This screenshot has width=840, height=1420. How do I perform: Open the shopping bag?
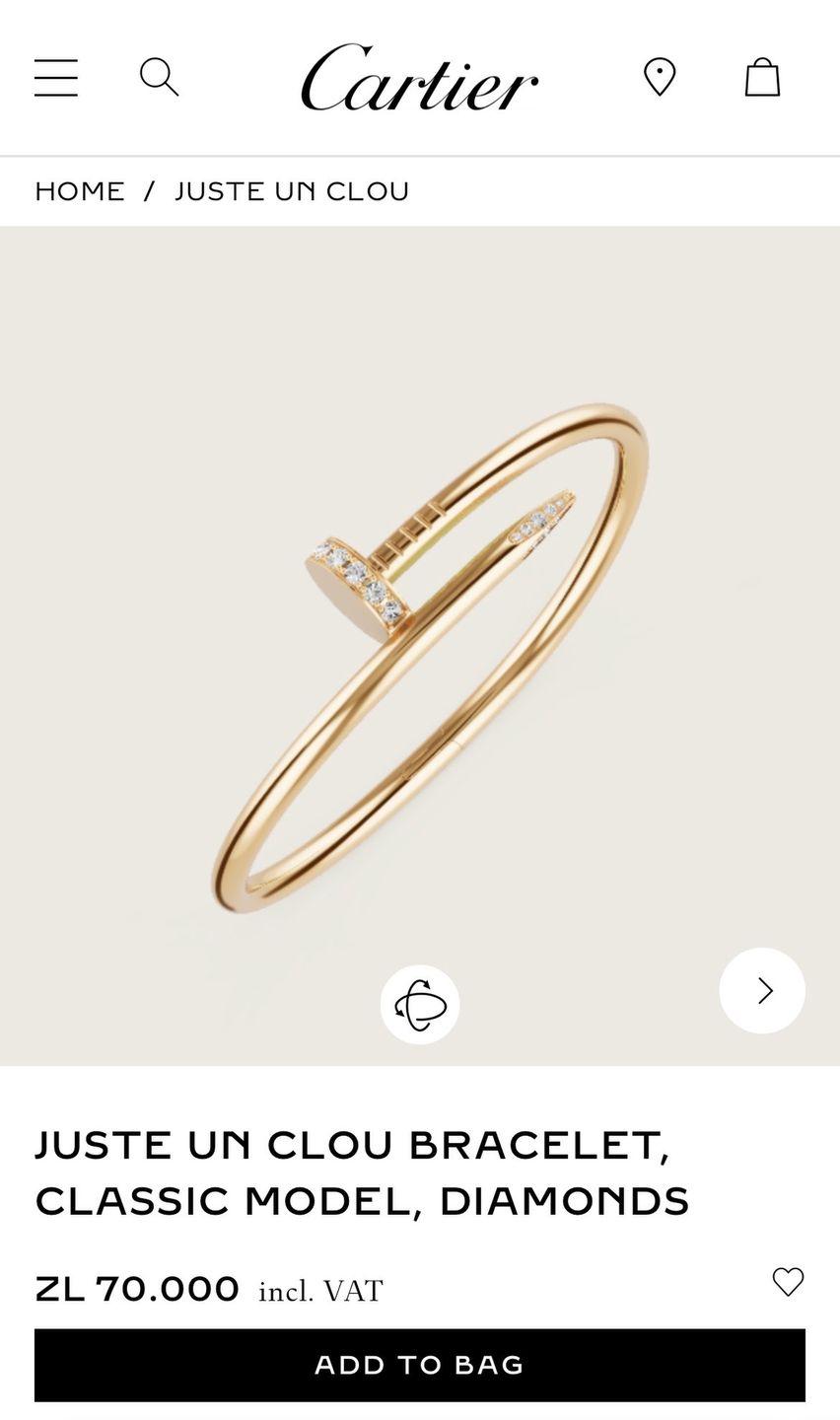(x=762, y=77)
